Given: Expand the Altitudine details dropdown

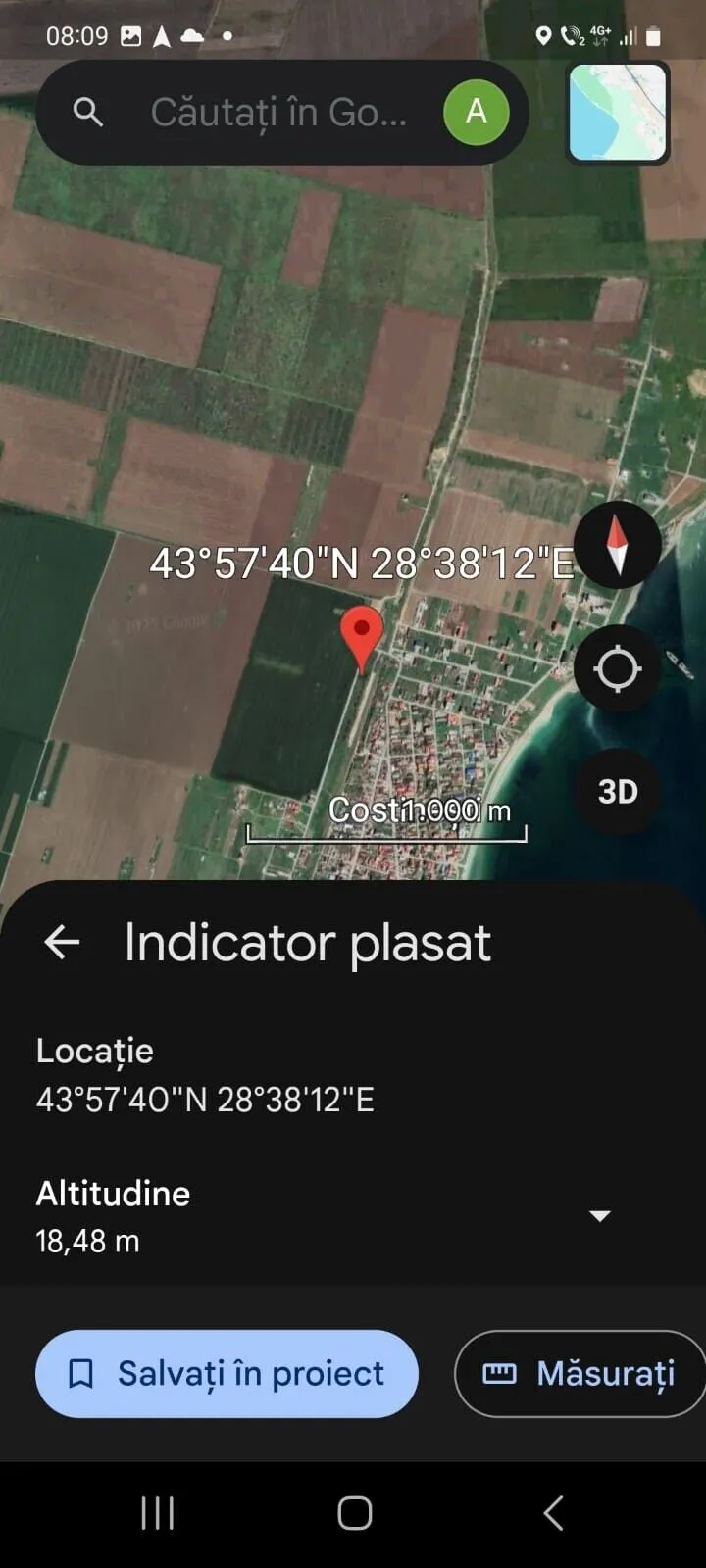Looking at the screenshot, I should coord(600,1215).
